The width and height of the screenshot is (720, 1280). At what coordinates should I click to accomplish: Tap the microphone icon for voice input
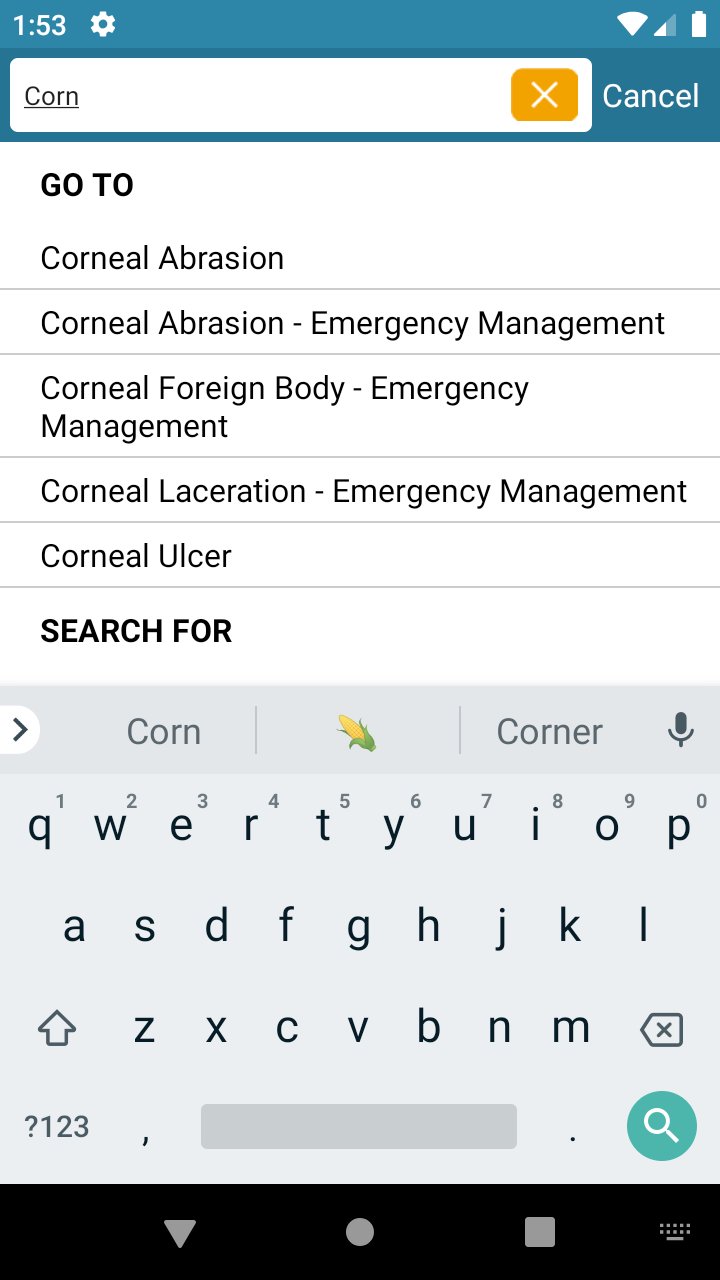click(x=681, y=731)
